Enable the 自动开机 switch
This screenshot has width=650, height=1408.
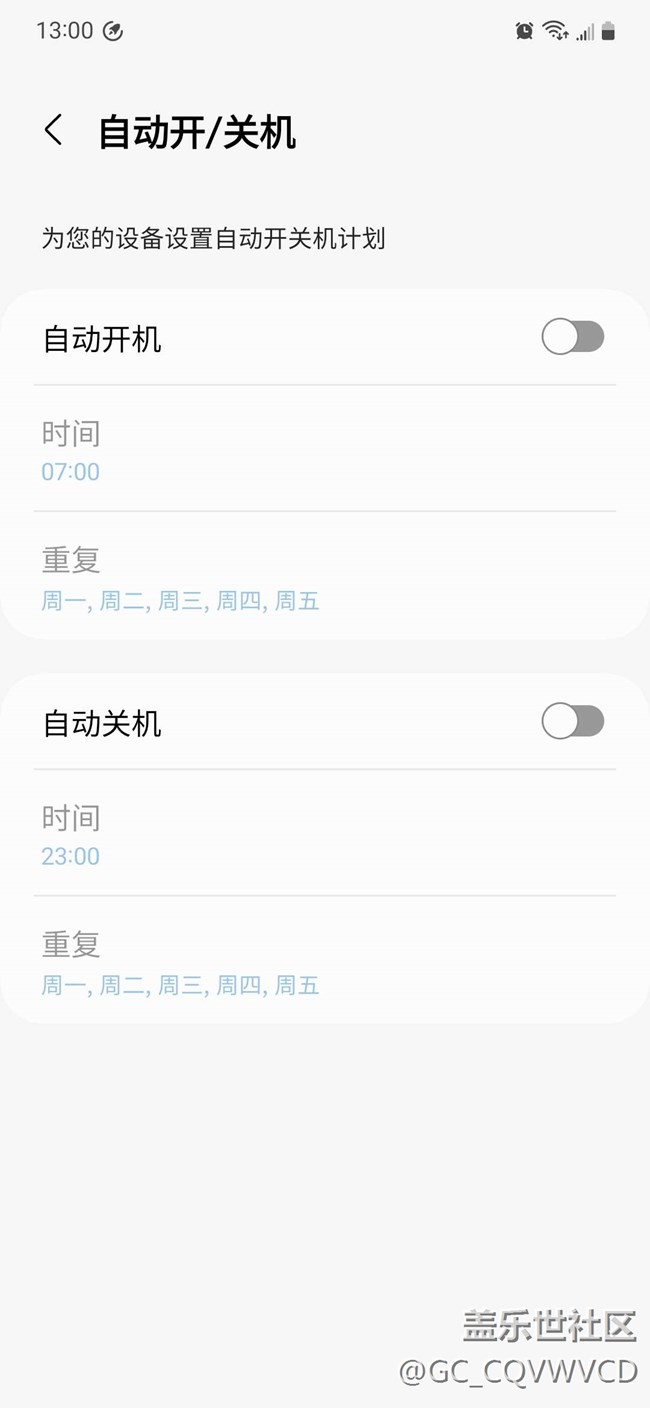[572, 338]
